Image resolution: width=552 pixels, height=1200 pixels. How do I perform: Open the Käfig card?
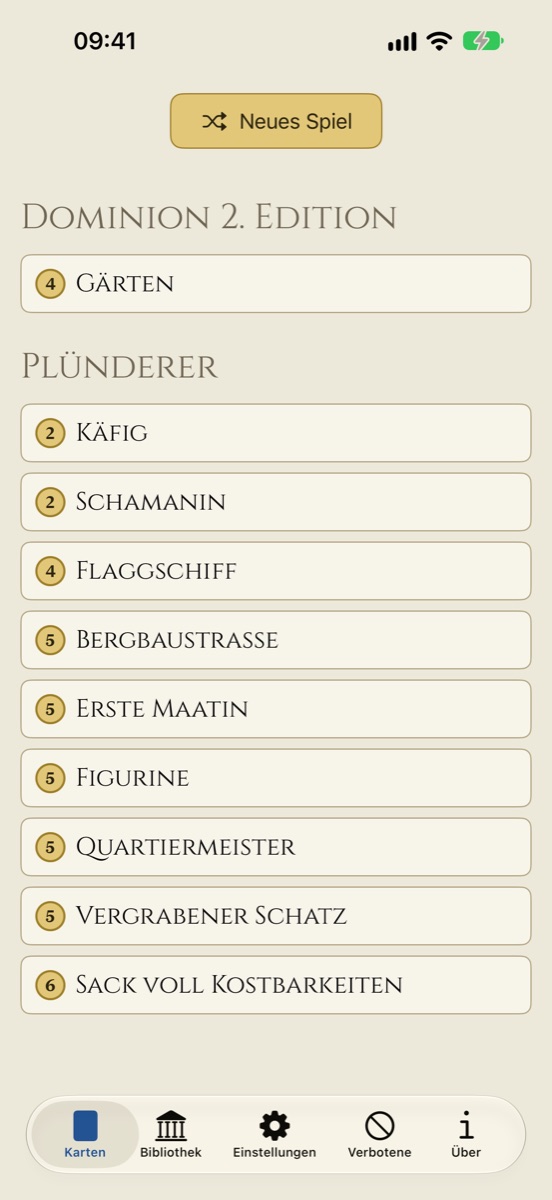(276, 433)
